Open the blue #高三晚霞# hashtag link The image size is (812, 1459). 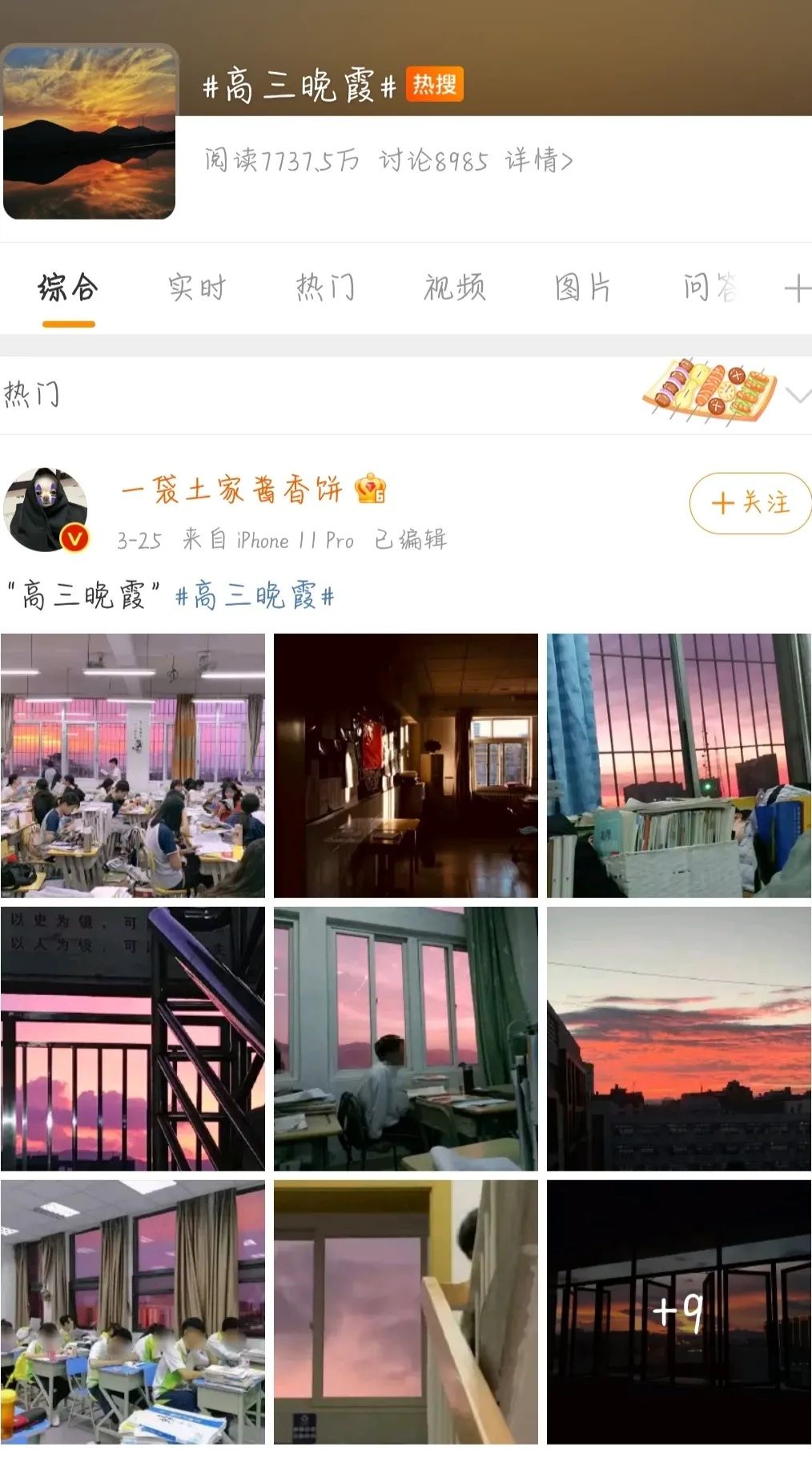[254, 596]
